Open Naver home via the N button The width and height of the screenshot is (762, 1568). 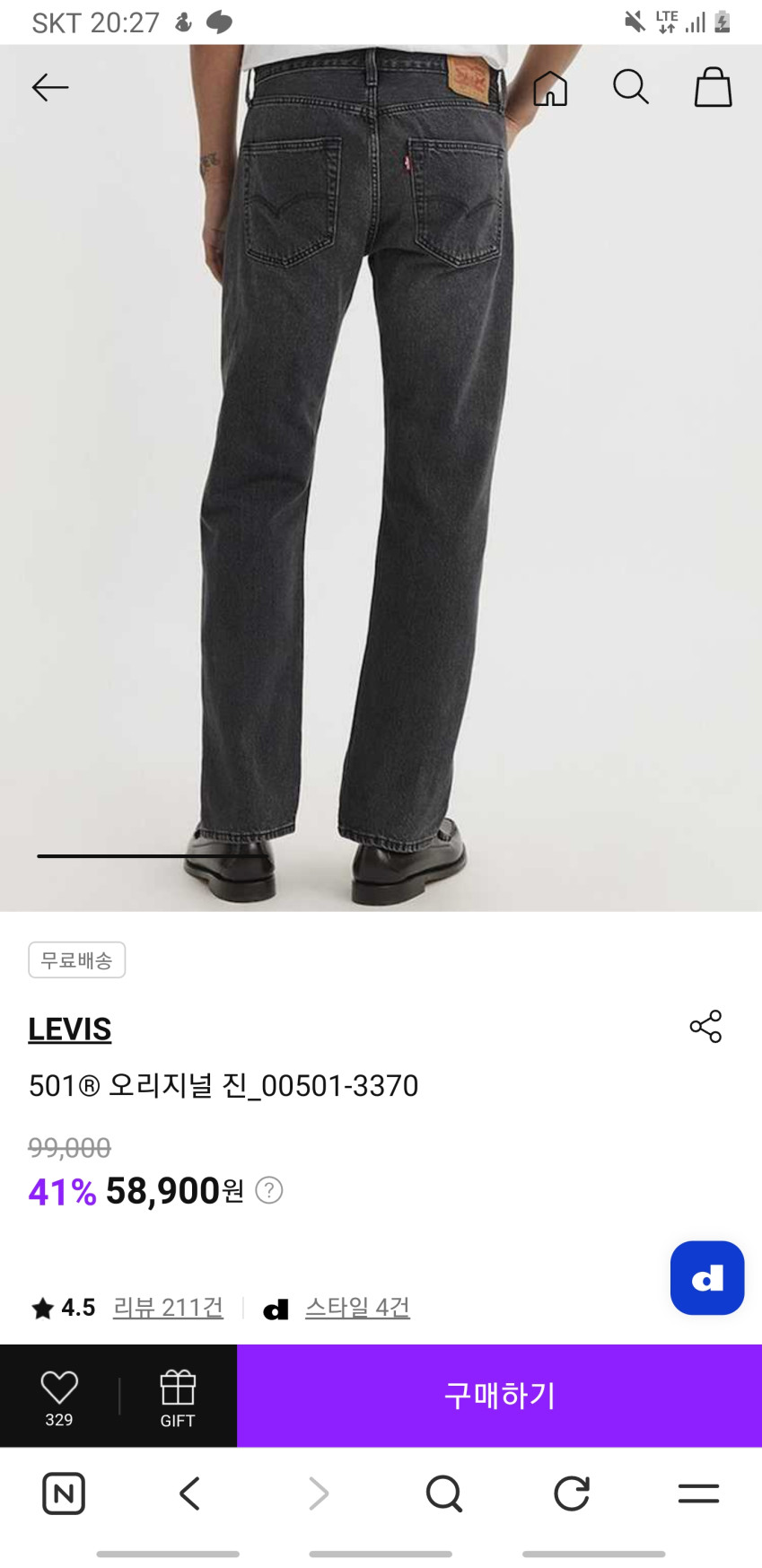(64, 1494)
